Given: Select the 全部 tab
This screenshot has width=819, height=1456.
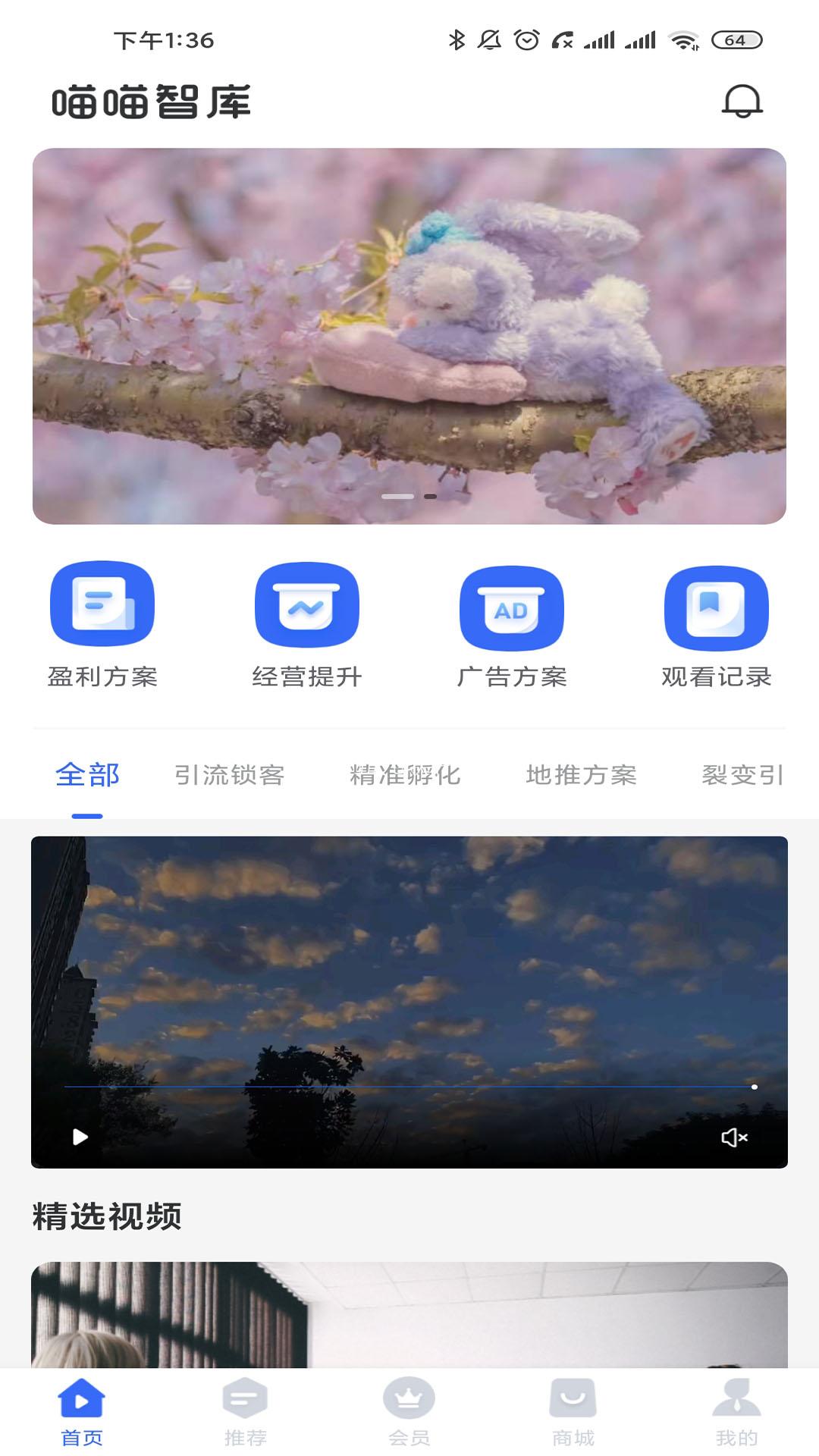Looking at the screenshot, I should [x=87, y=775].
